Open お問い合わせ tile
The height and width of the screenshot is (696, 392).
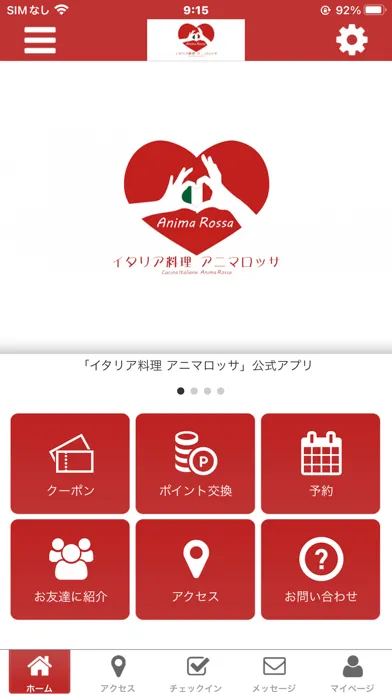click(321, 569)
